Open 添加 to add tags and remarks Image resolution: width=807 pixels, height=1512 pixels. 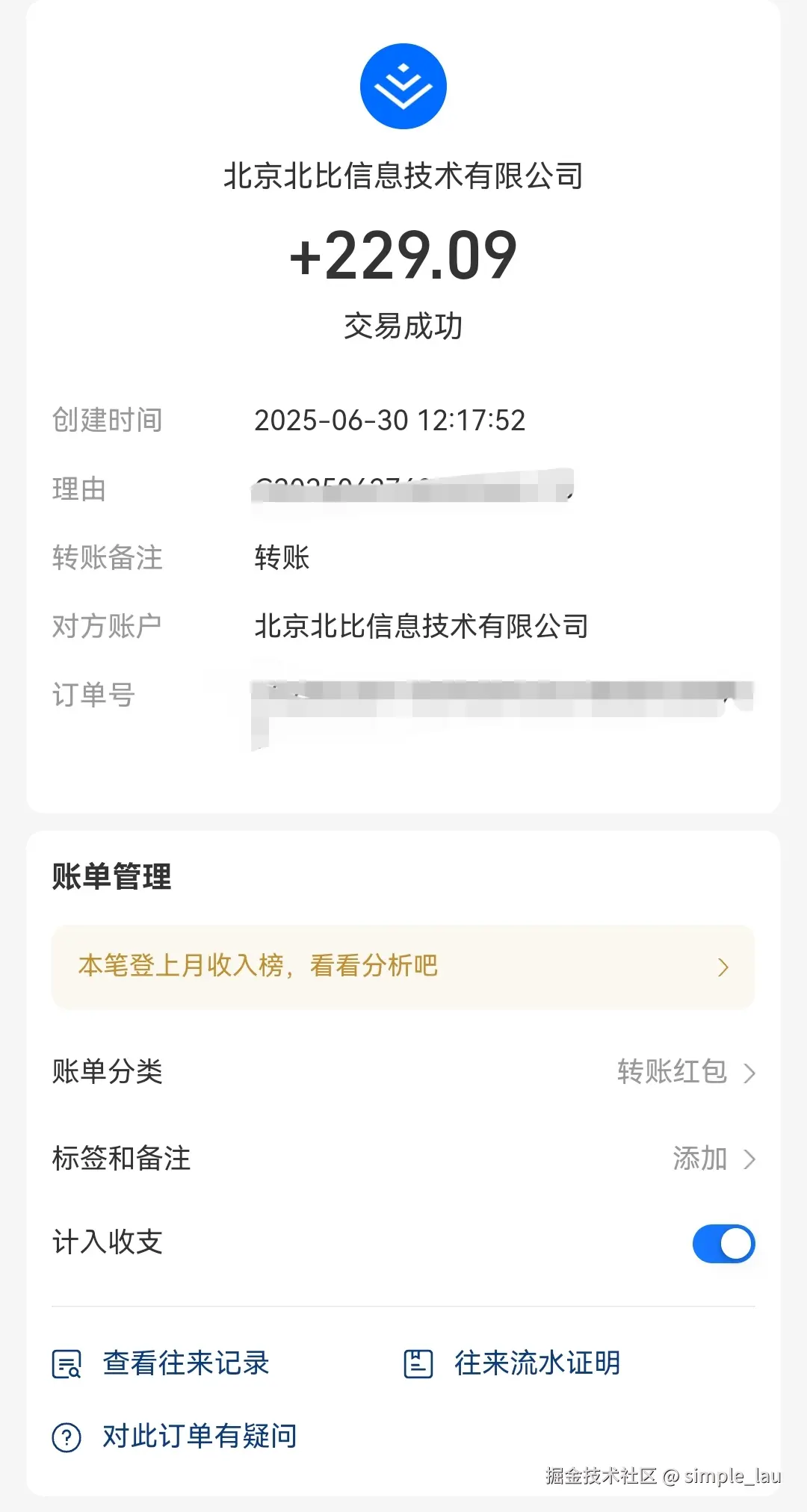tap(701, 1159)
